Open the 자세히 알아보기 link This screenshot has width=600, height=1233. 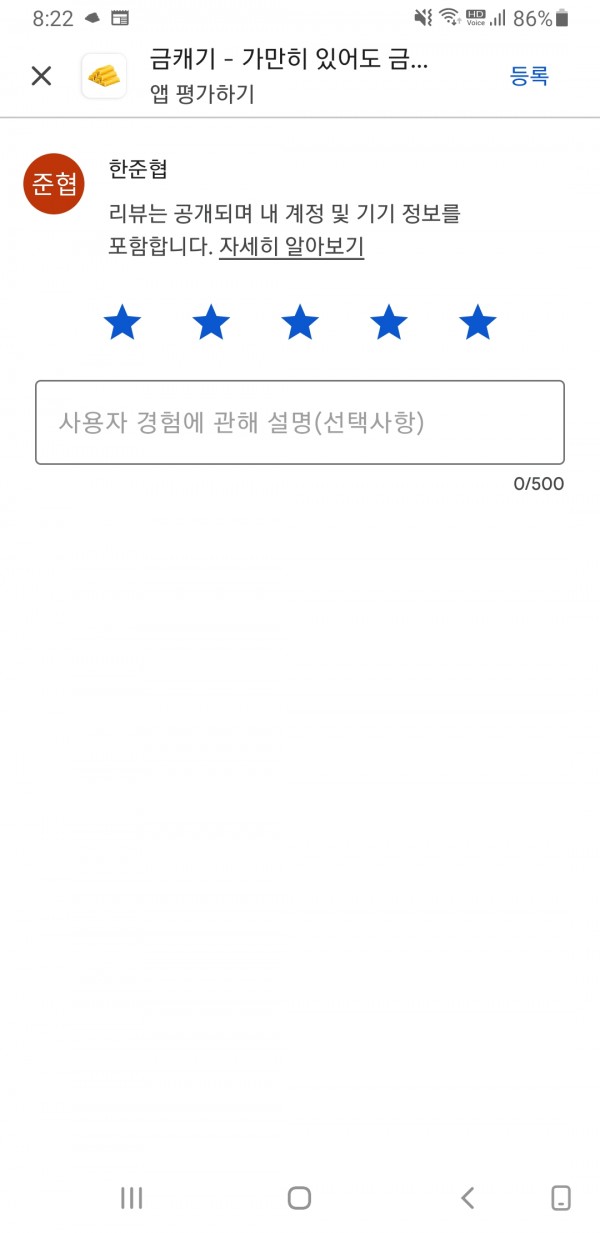coord(291,247)
